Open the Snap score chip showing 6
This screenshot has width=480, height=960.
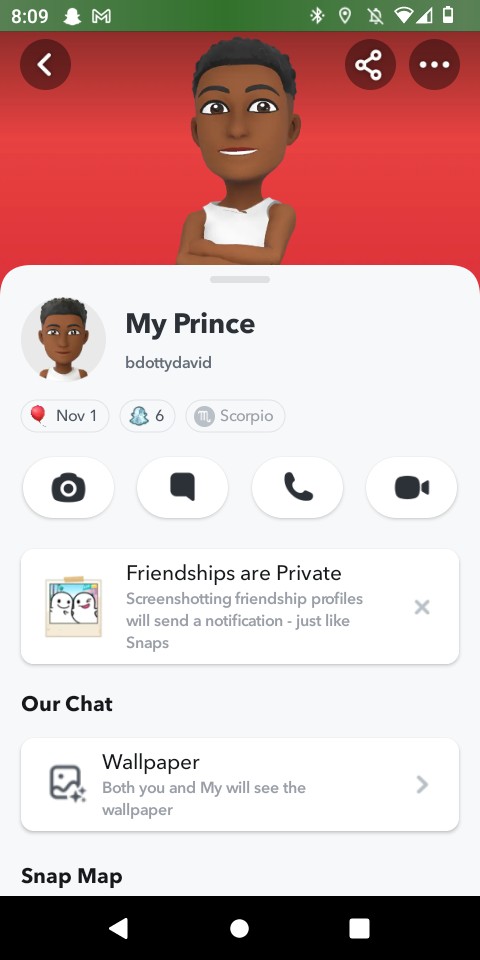point(147,416)
